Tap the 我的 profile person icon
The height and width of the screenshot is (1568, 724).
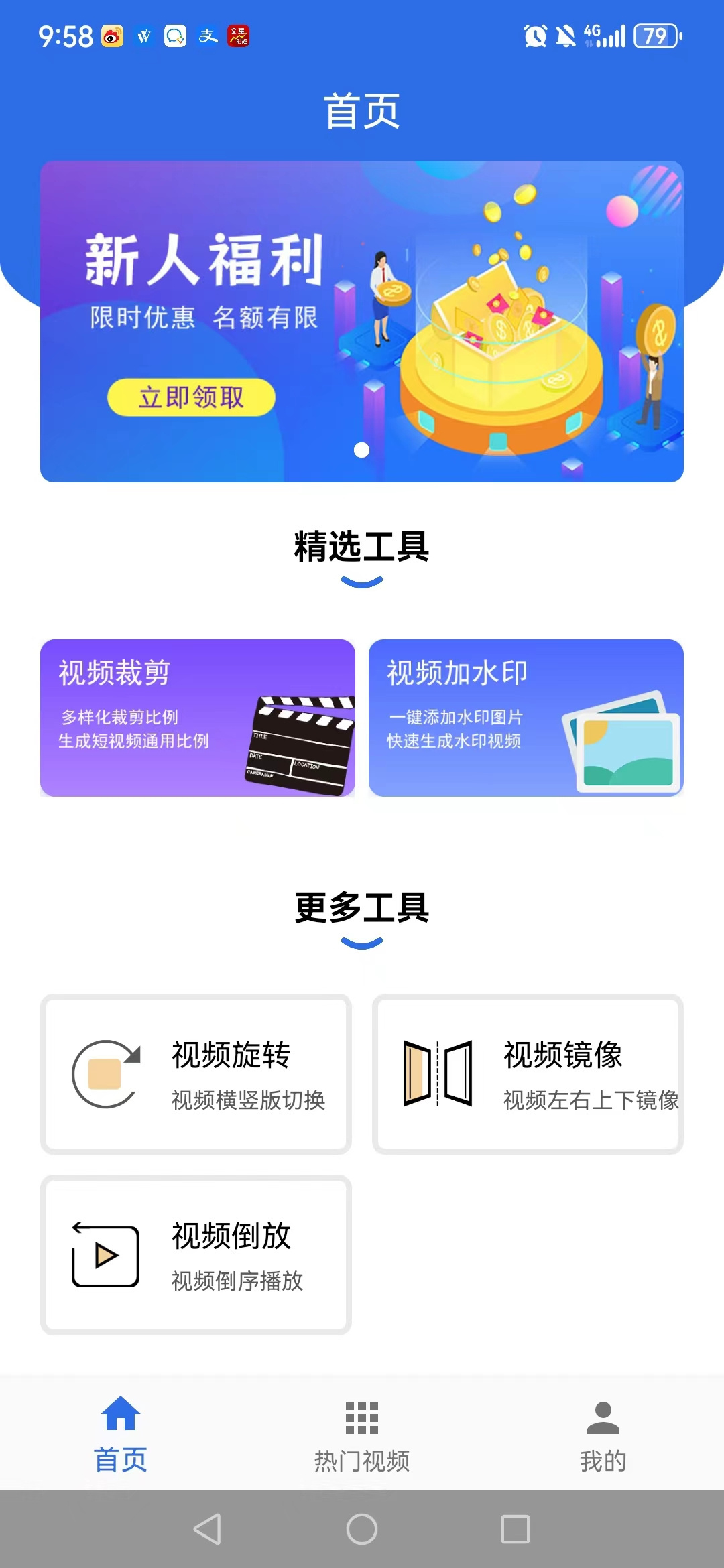(602, 1417)
